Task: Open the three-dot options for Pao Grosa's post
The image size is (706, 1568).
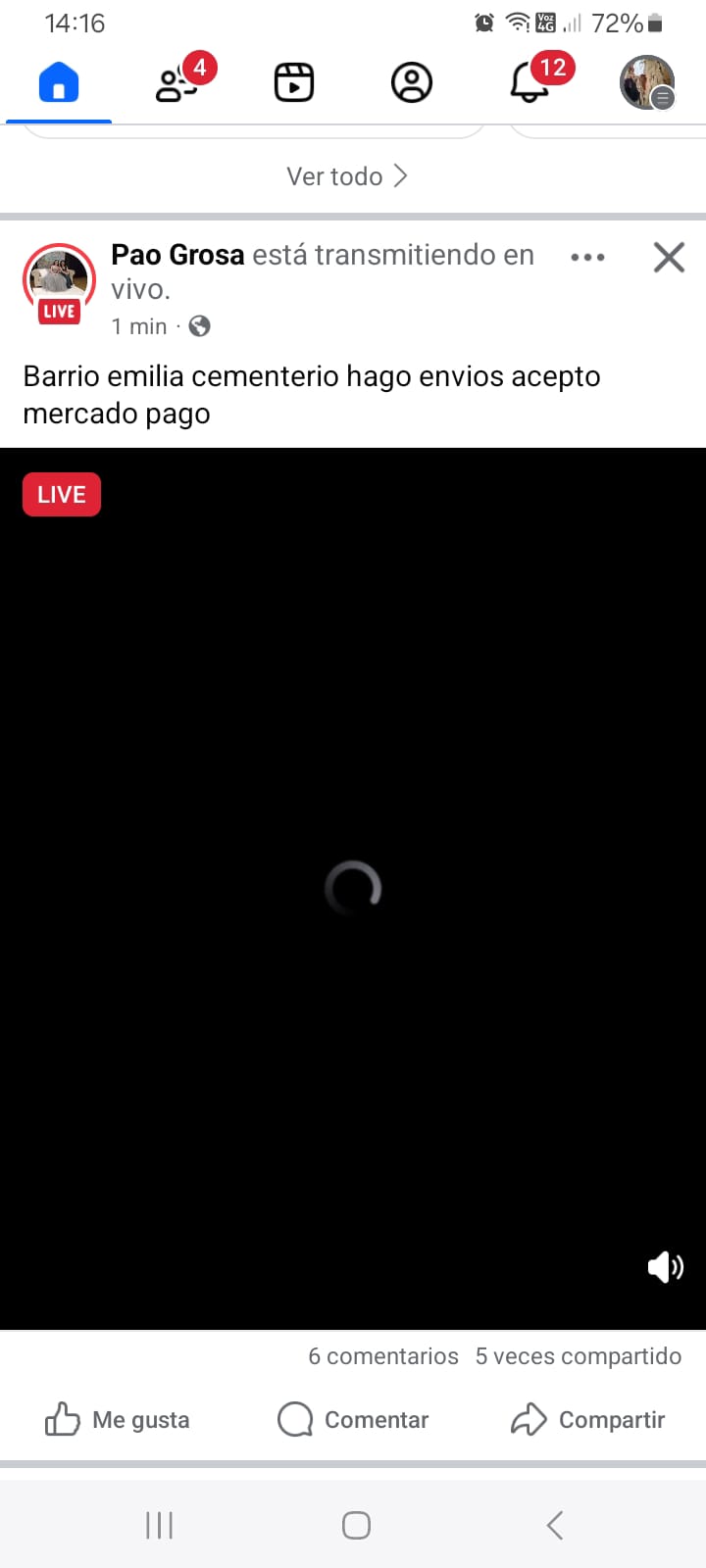Action: tap(587, 257)
